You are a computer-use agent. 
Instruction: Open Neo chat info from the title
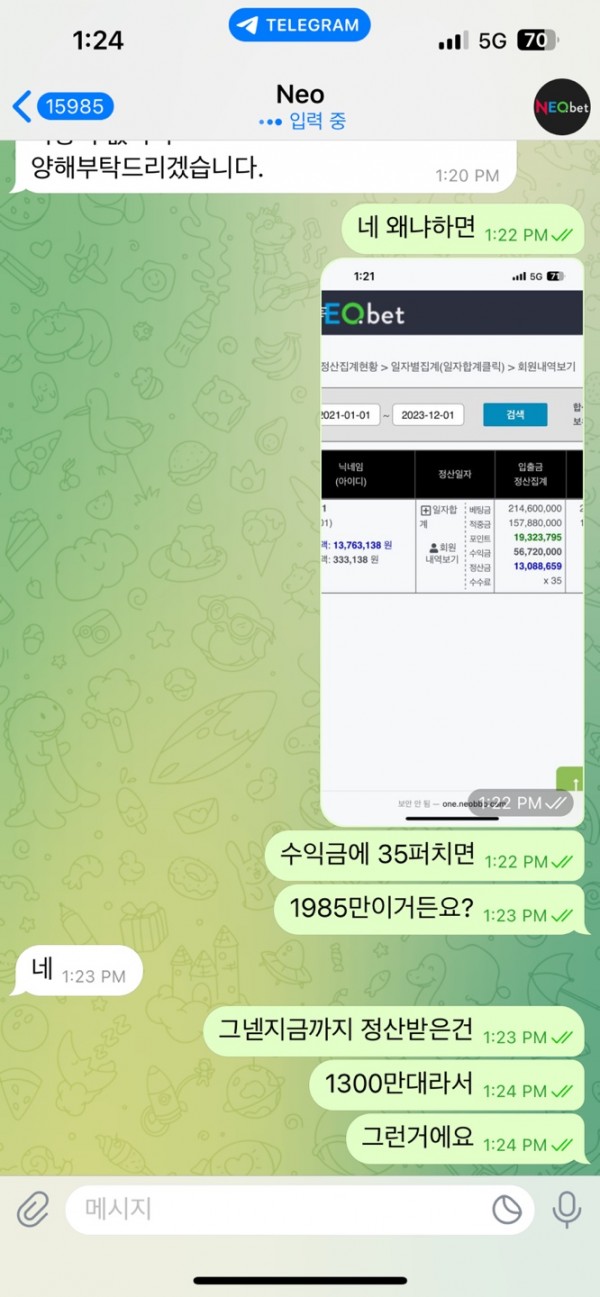click(300, 106)
